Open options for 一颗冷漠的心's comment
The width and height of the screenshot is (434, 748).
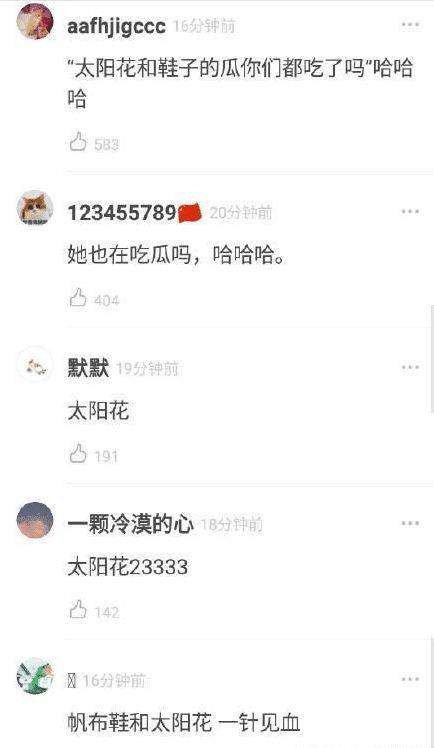(410, 523)
